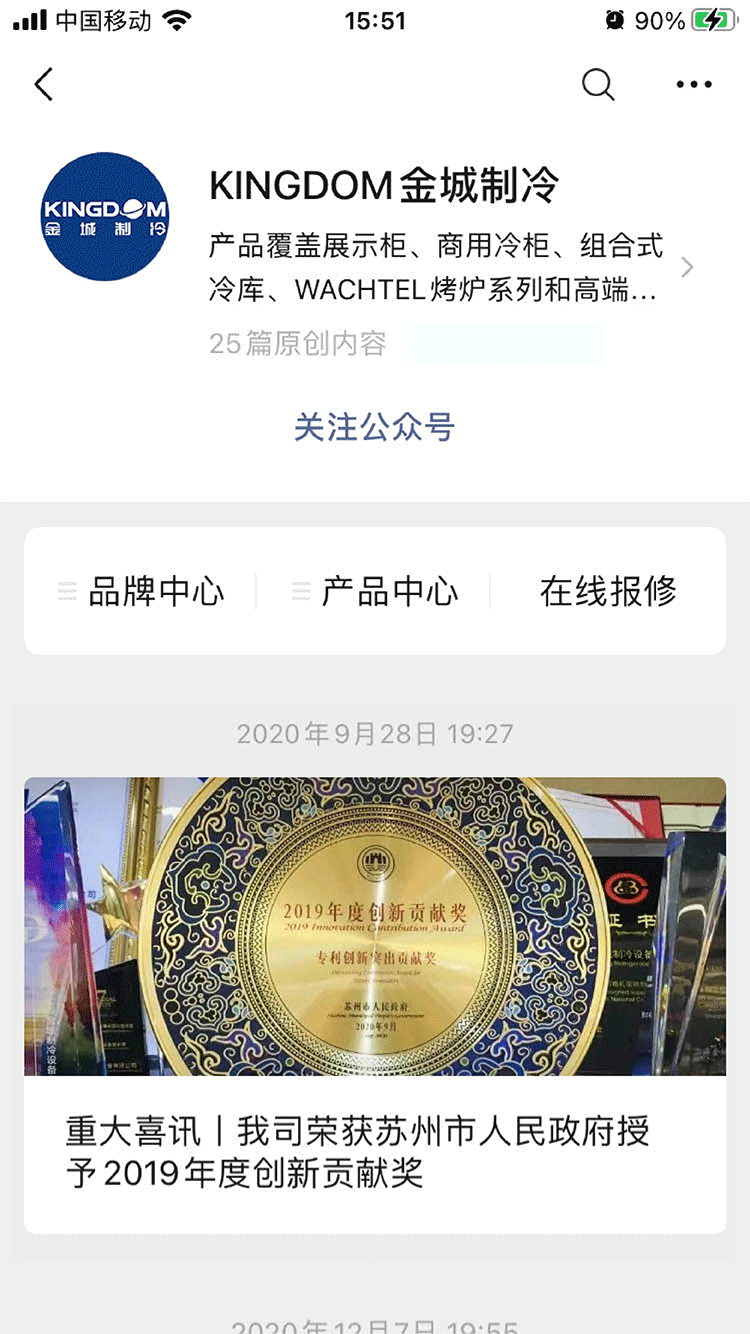Open 在线报修 service

(x=608, y=591)
